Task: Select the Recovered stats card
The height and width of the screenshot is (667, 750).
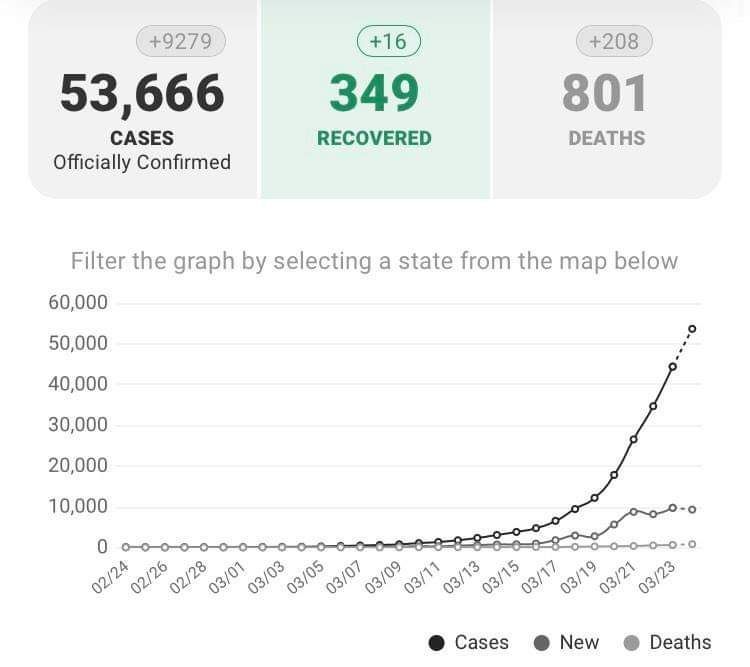Action: (x=375, y=100)
